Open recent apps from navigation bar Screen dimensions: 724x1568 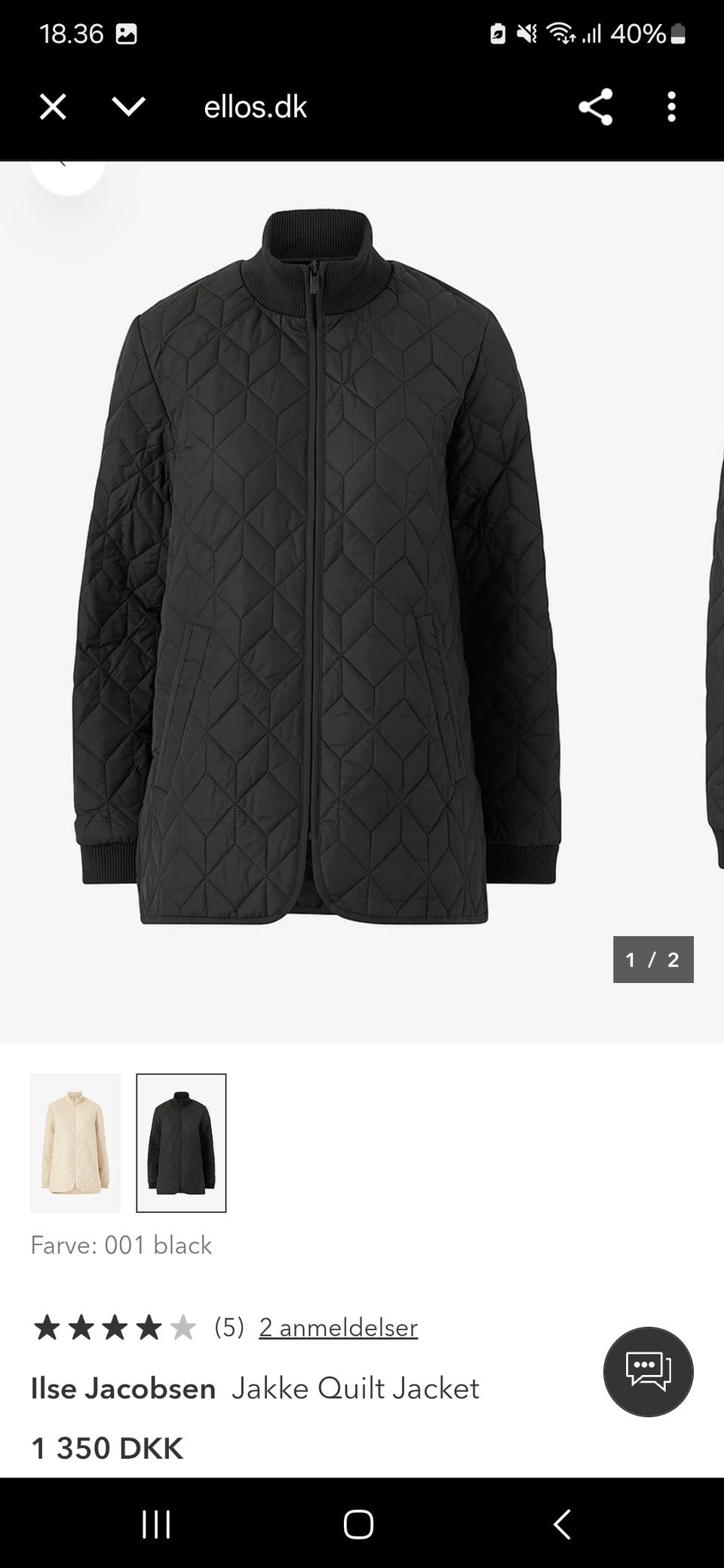(x=157, y=1524)
